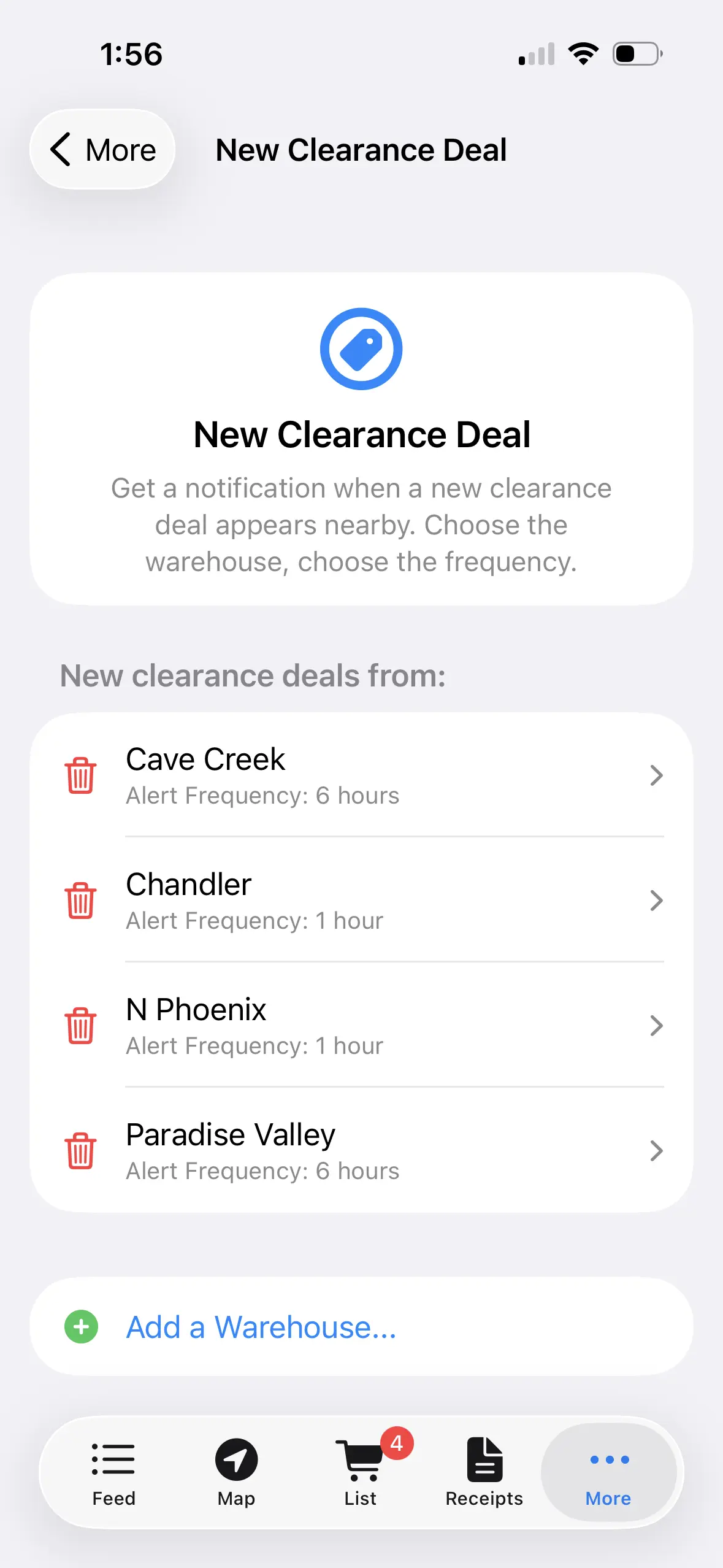Switch to the Map tab
723x1568 pixels.
point(236,1472)
